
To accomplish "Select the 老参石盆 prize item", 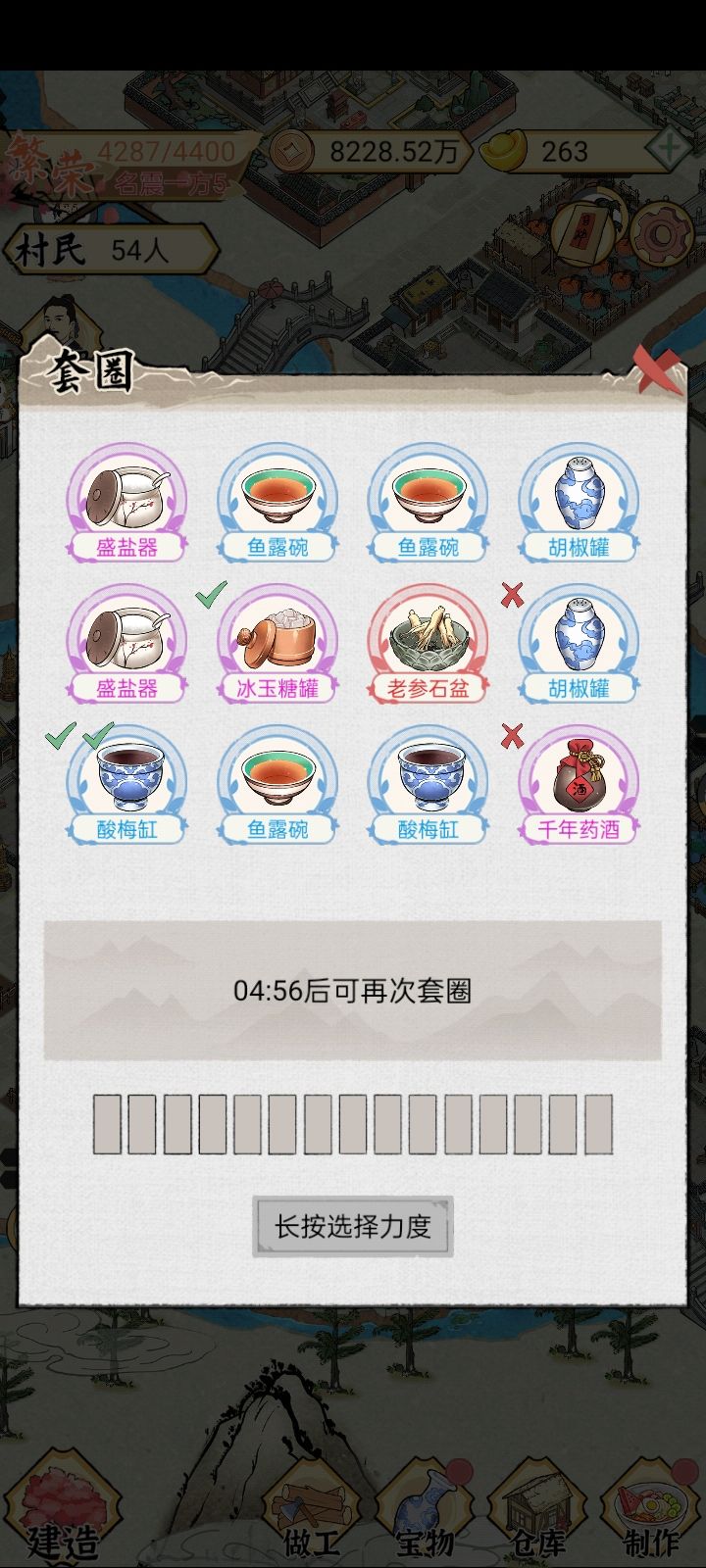I will pyautogui.click(x=429, y=645).
